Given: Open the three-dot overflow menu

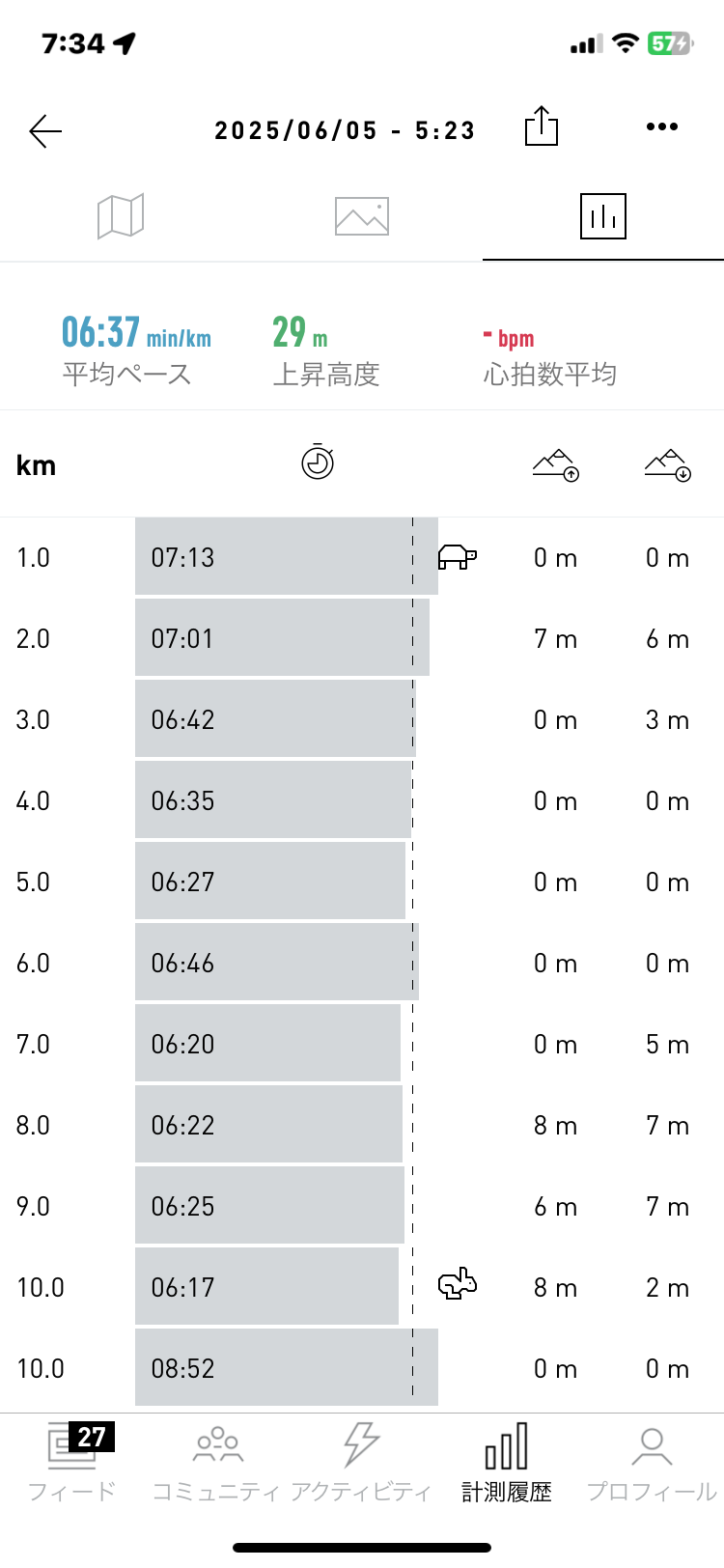Looking at the screenshot, I should (x=662, y=126).
